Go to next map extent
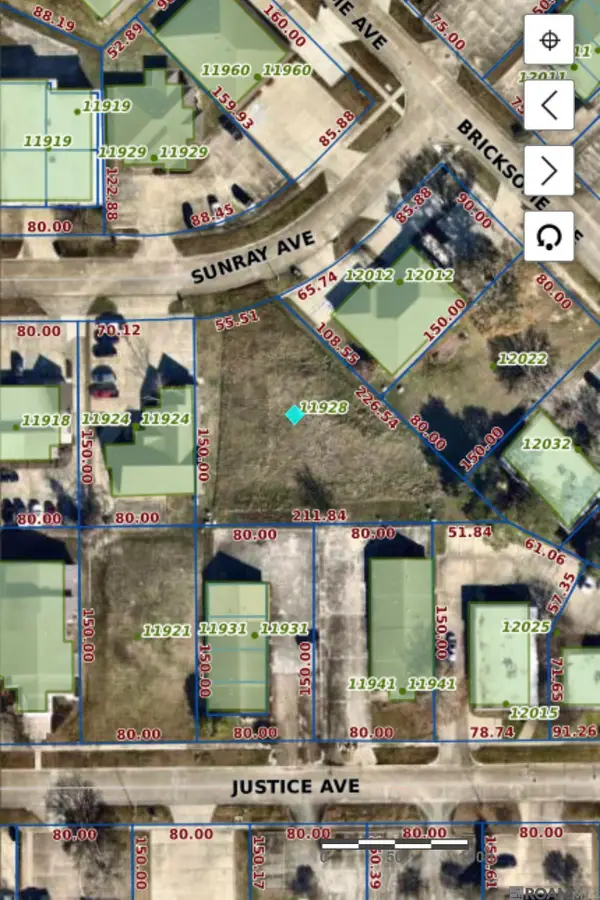 [549, 170]
